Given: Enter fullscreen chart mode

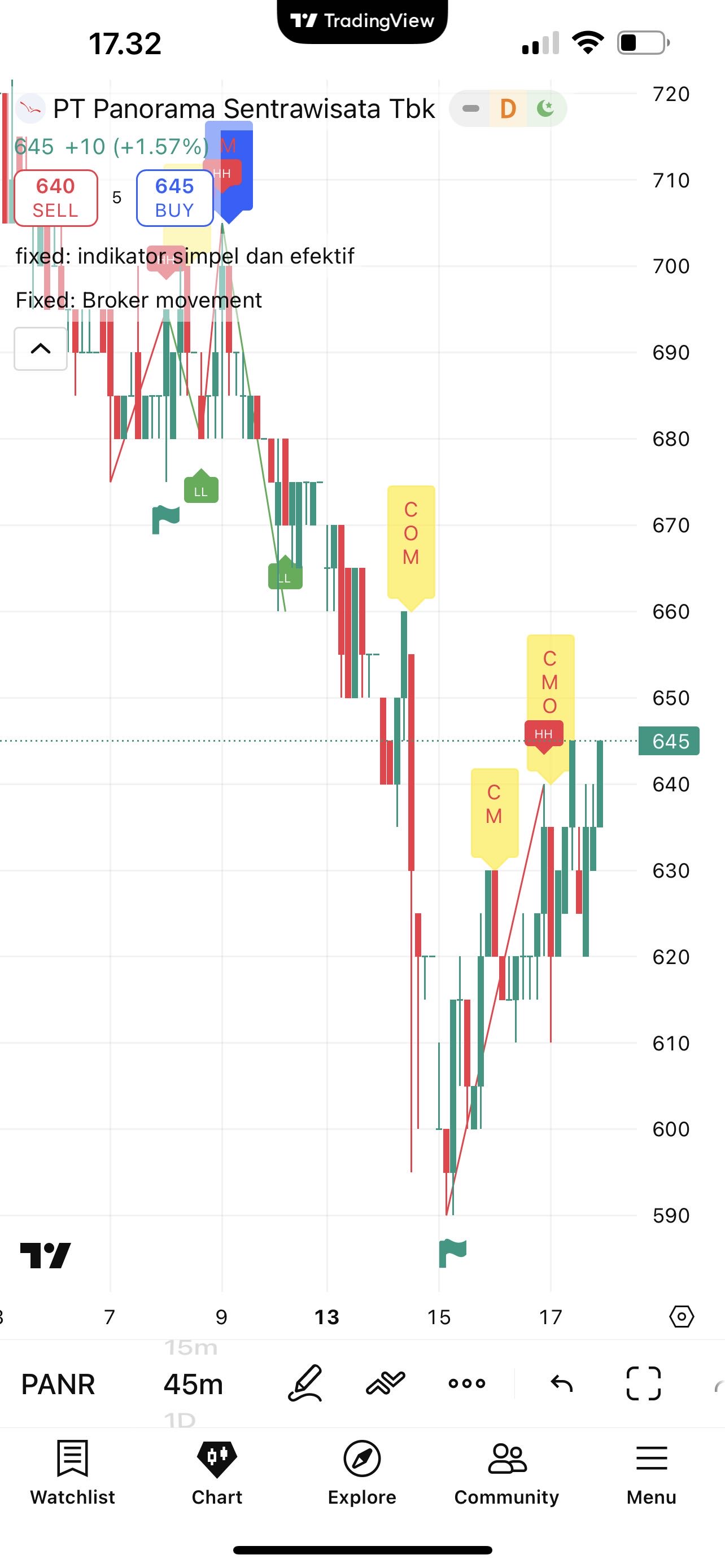Looking at the screenshot, I should (x=644, y=1383).
